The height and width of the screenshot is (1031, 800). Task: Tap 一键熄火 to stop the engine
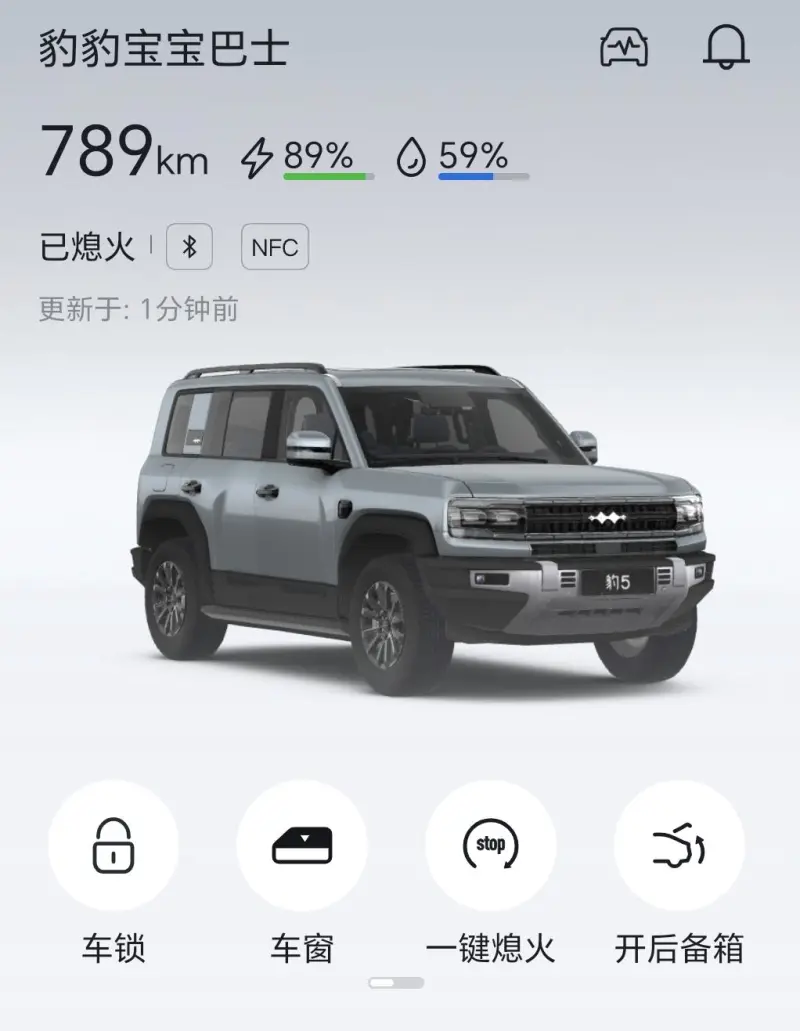490,845
